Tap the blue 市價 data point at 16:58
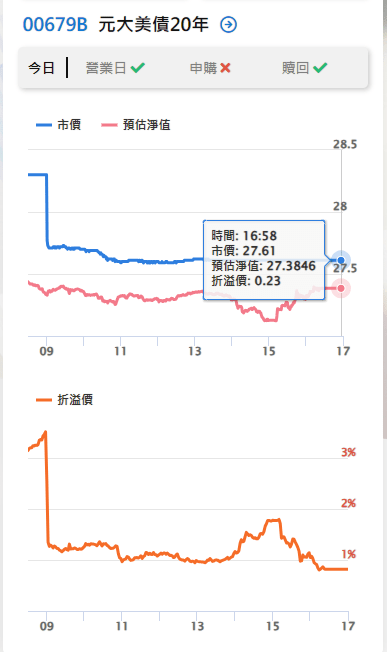387x652 pixels. point(341,260)
